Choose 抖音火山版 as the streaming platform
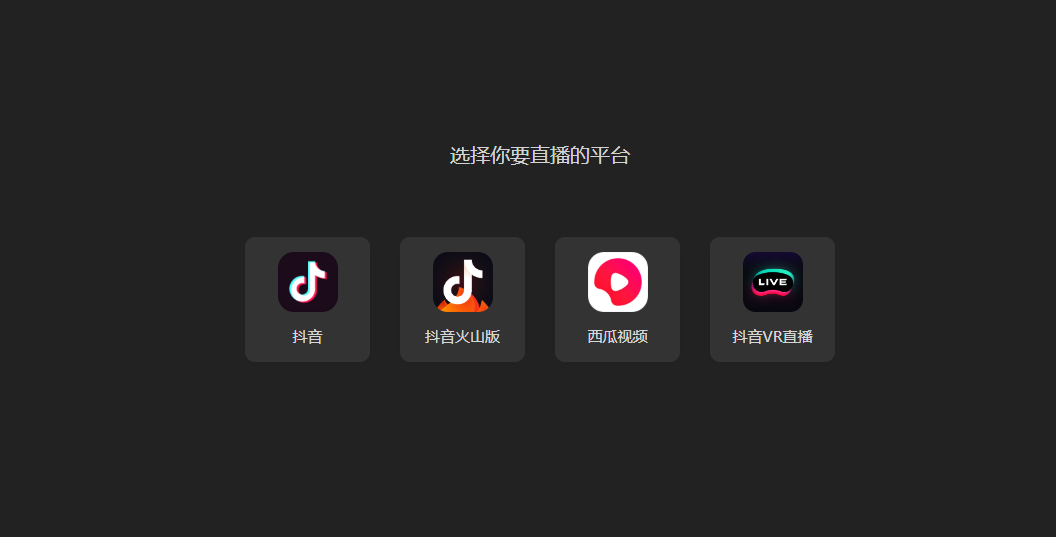 click(462, 299)
